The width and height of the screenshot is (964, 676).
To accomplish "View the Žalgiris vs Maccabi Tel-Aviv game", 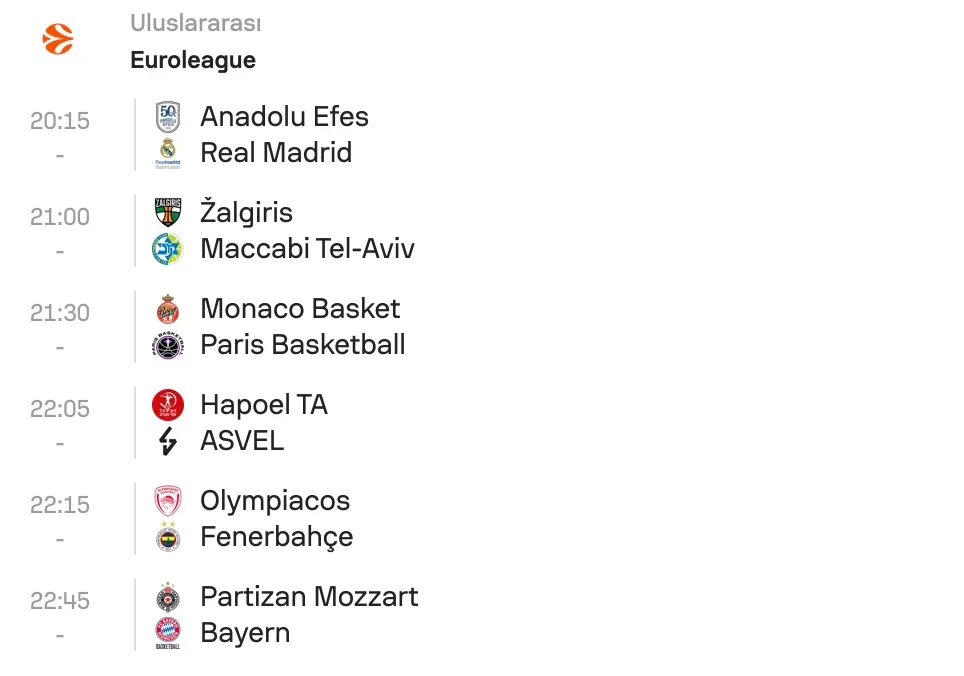I will point(306,231).
